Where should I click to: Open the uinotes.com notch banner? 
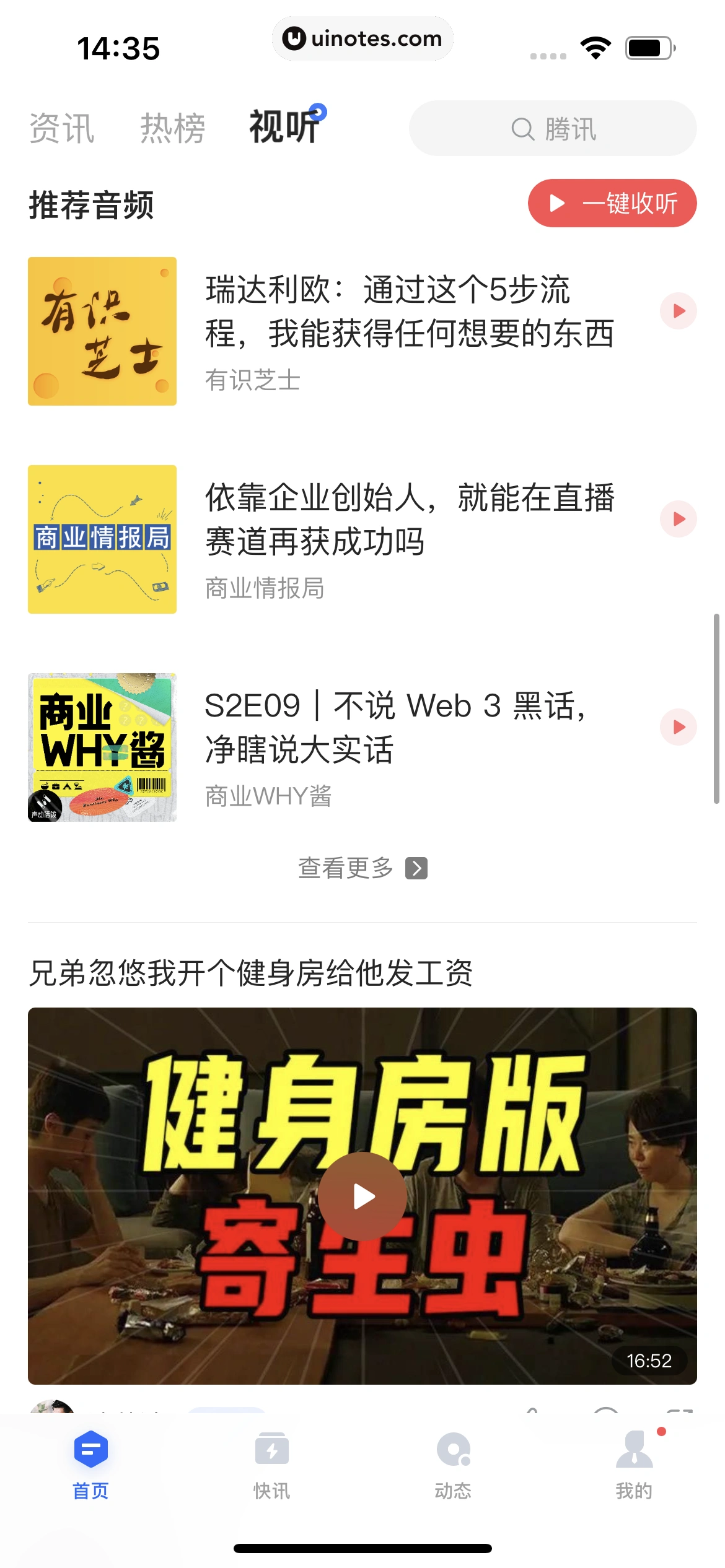pyautogui.click(x=362, y=38)
